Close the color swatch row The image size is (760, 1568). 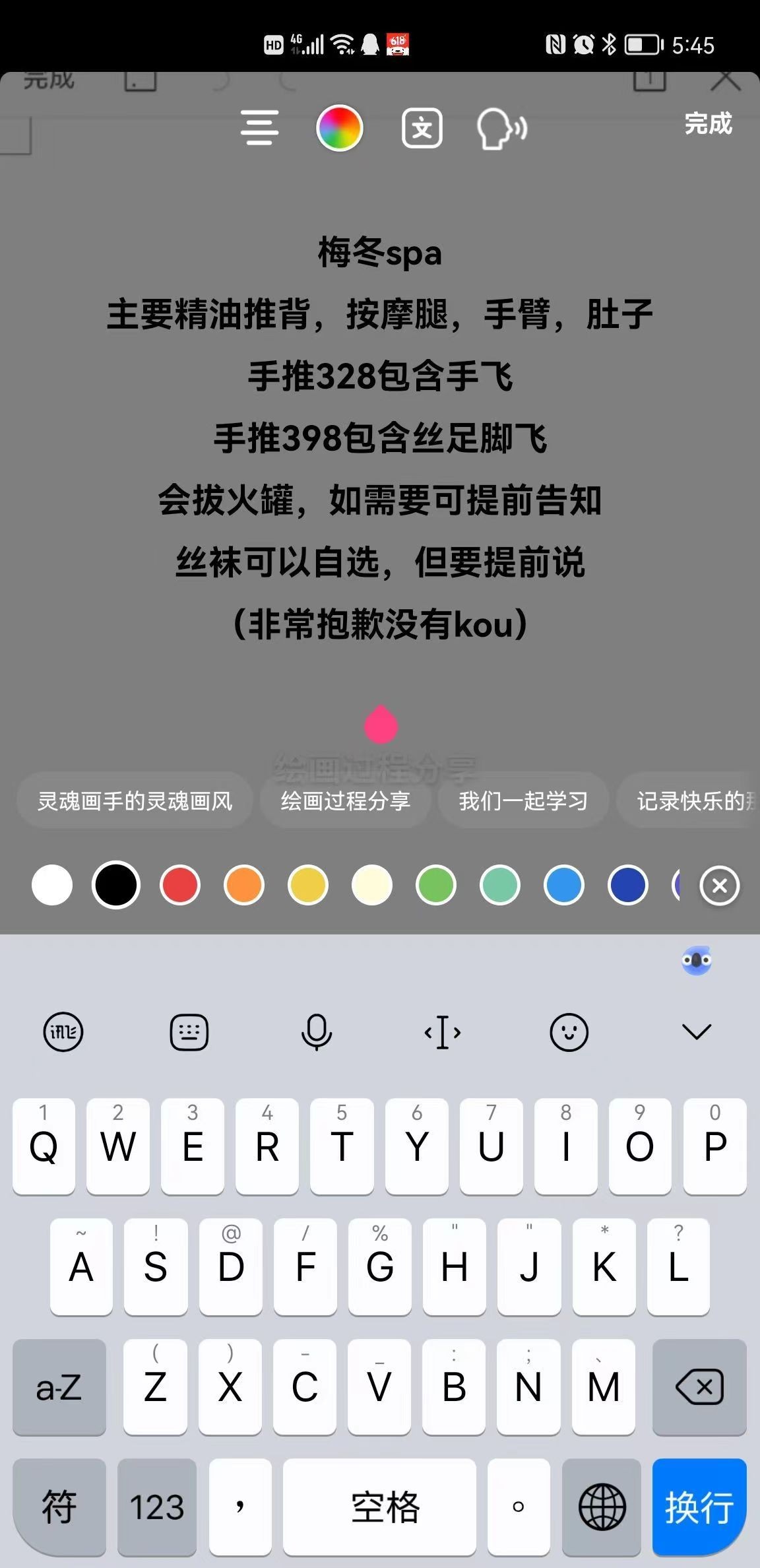(719, 886)
